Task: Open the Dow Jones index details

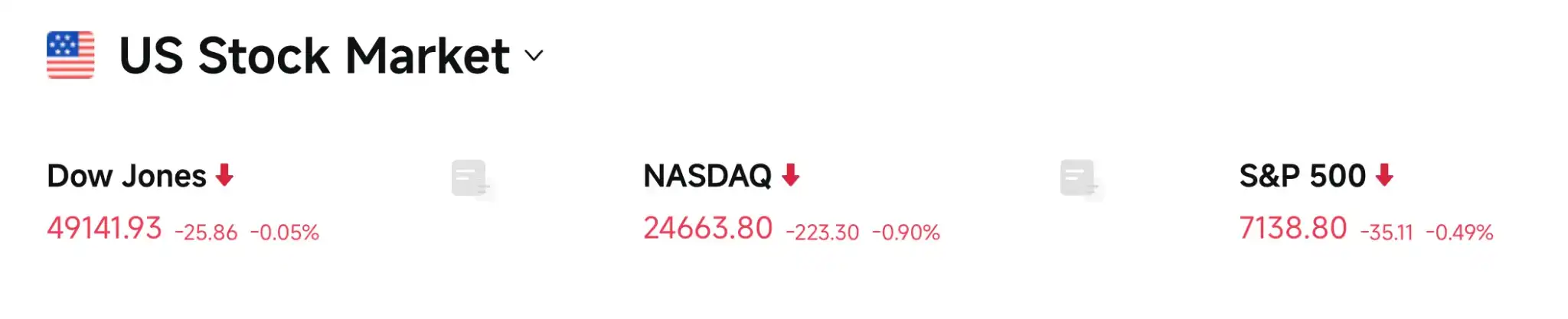Action: click(x=127, y=177)
